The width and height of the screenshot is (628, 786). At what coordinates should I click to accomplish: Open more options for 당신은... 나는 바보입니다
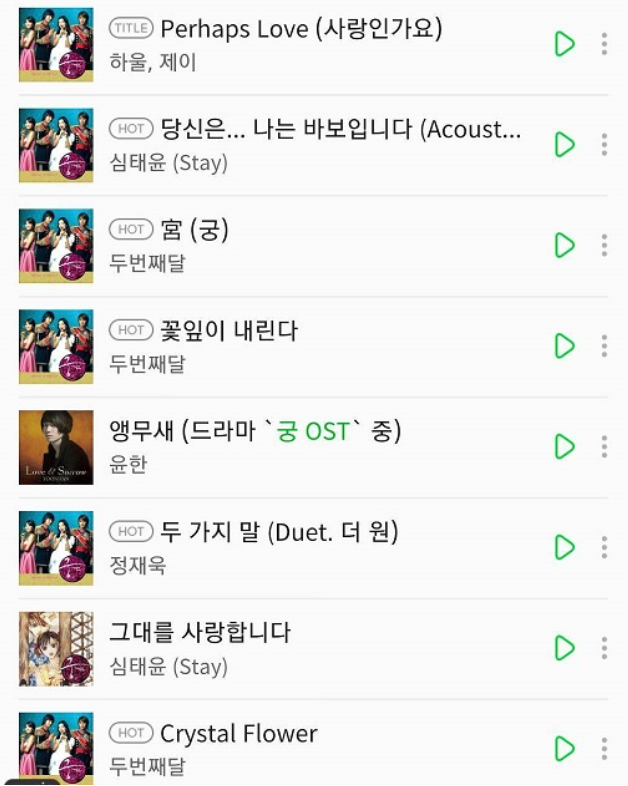604,144
